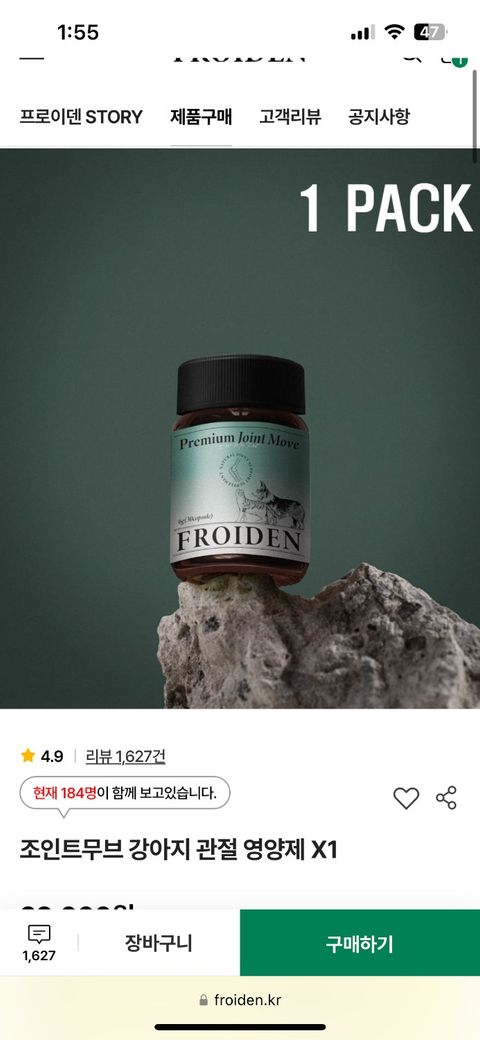Add product to wishlist with heart icon
The image size is (480, 1040).
coord(406,798)
